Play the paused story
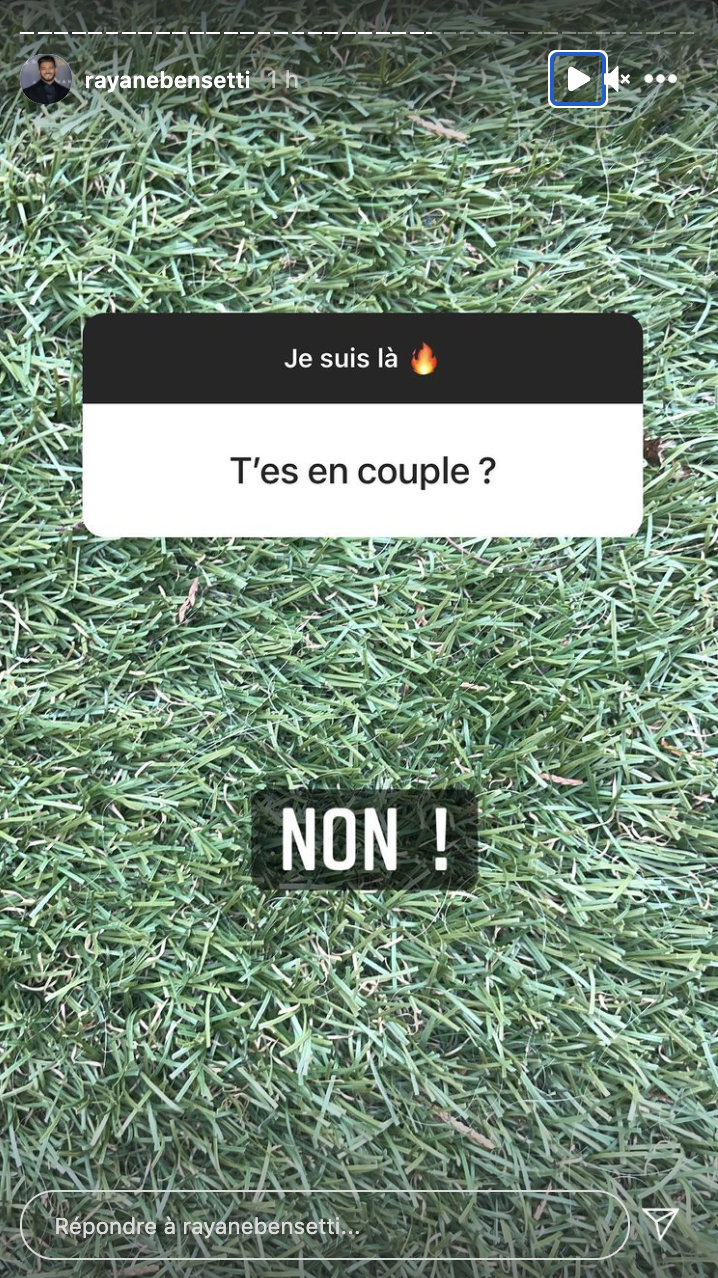 578,79
